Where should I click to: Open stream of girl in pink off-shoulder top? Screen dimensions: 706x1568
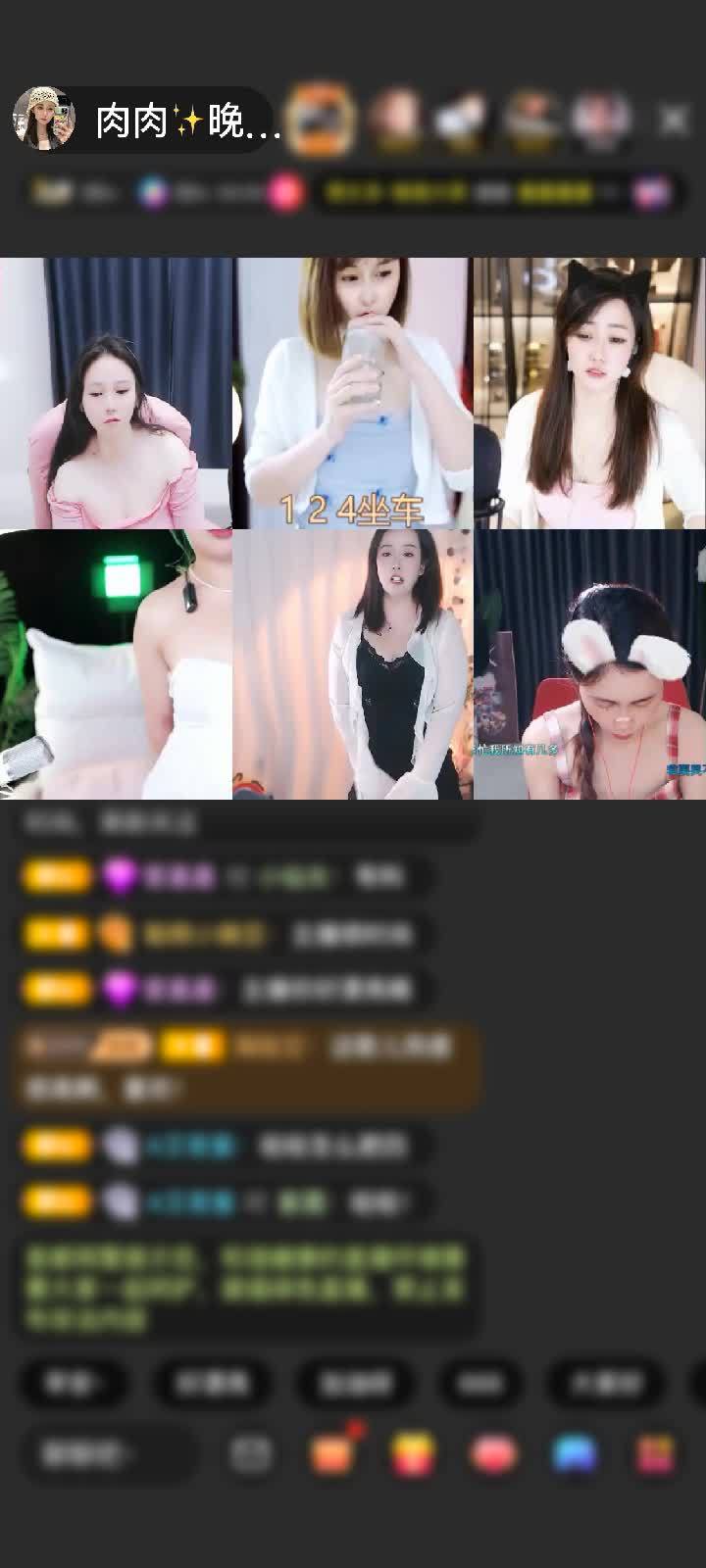tap(116, 394)
